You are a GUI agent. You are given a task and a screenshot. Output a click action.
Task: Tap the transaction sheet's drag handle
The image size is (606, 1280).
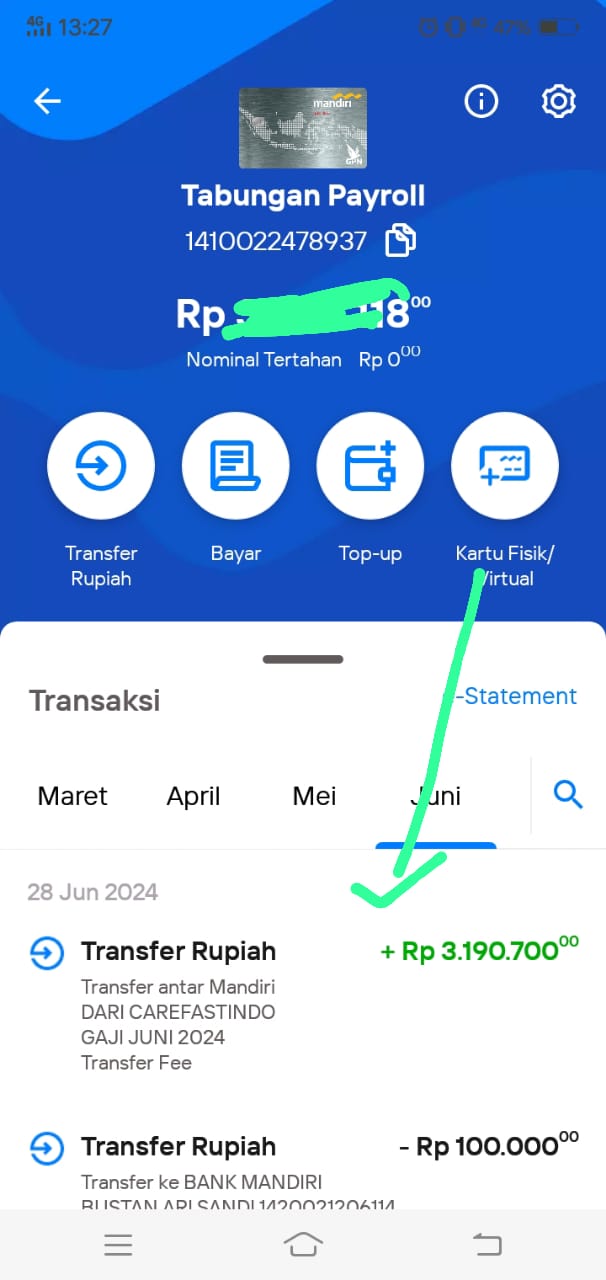coord(303,660)
